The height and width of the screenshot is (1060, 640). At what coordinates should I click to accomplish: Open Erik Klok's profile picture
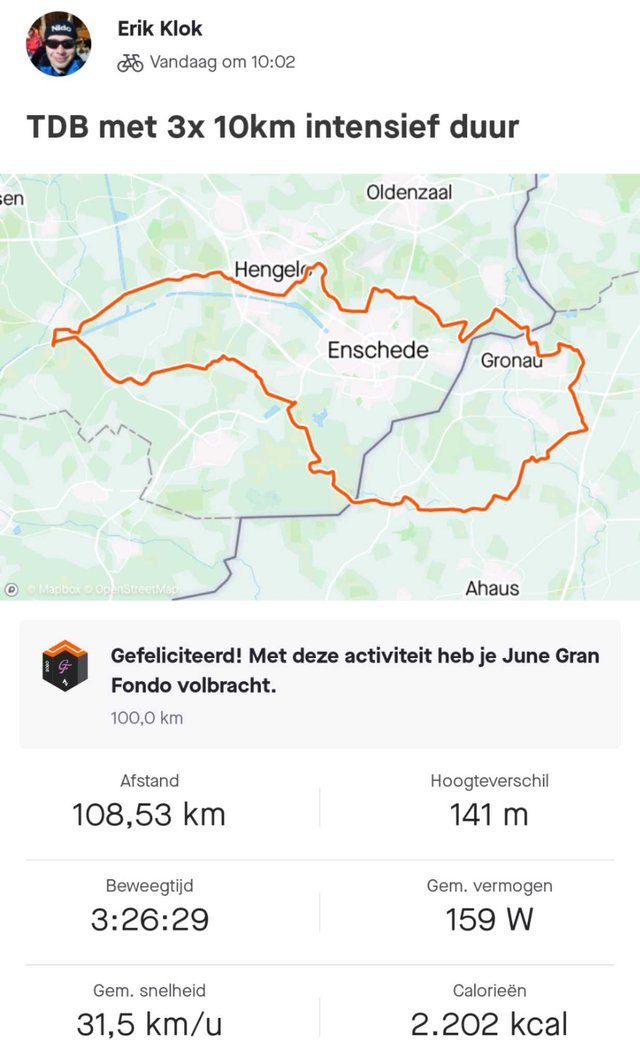pyautogui.click(x=58, y=44)
